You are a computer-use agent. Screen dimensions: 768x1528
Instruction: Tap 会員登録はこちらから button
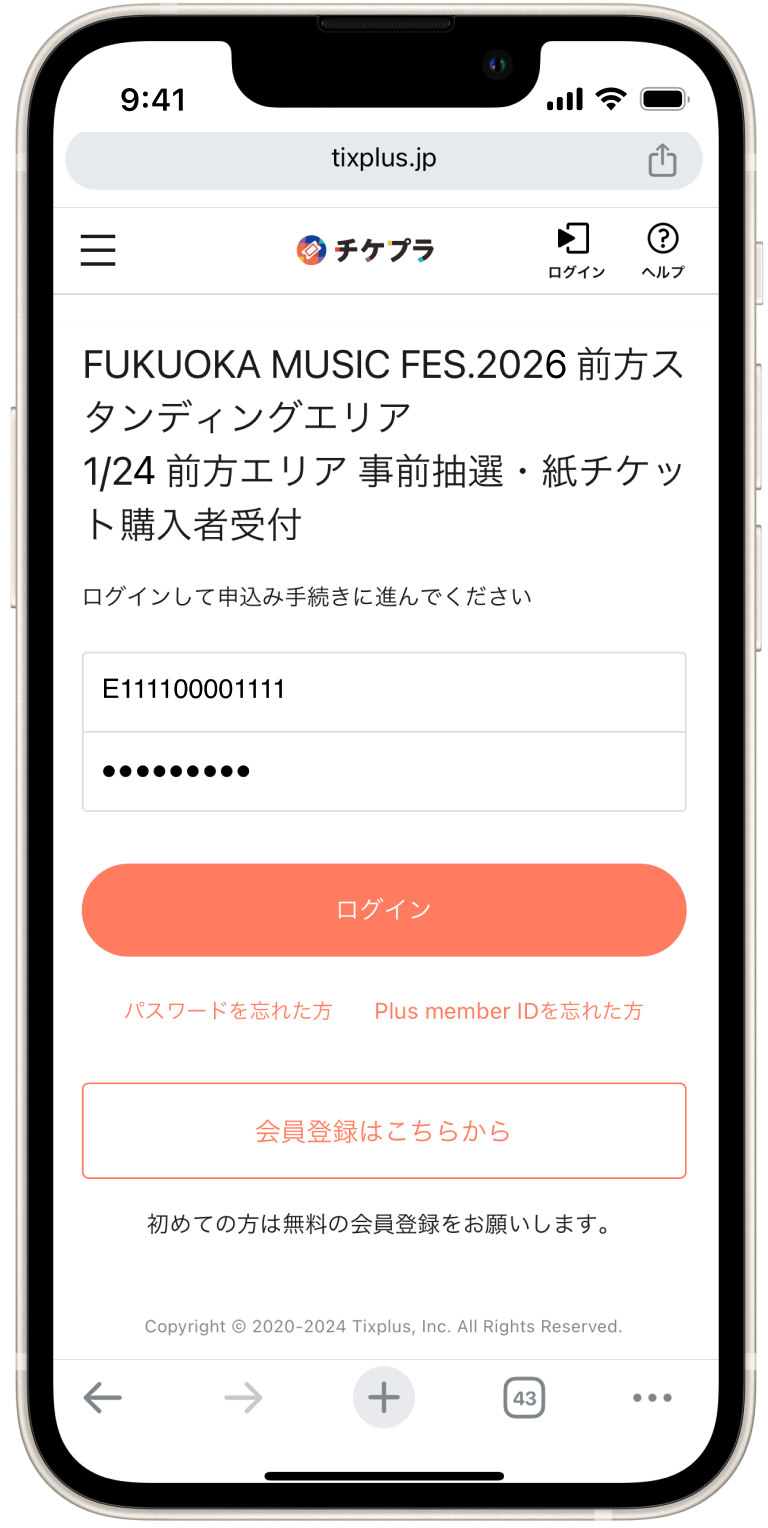[384, 1131]
